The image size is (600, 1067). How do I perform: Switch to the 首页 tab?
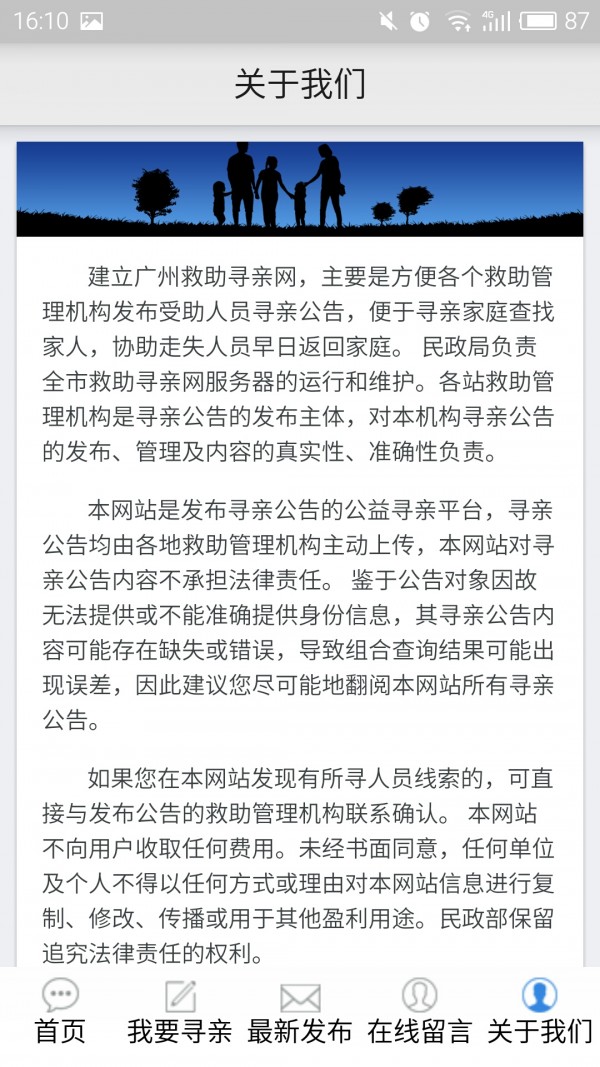(x=60, y=1012)
